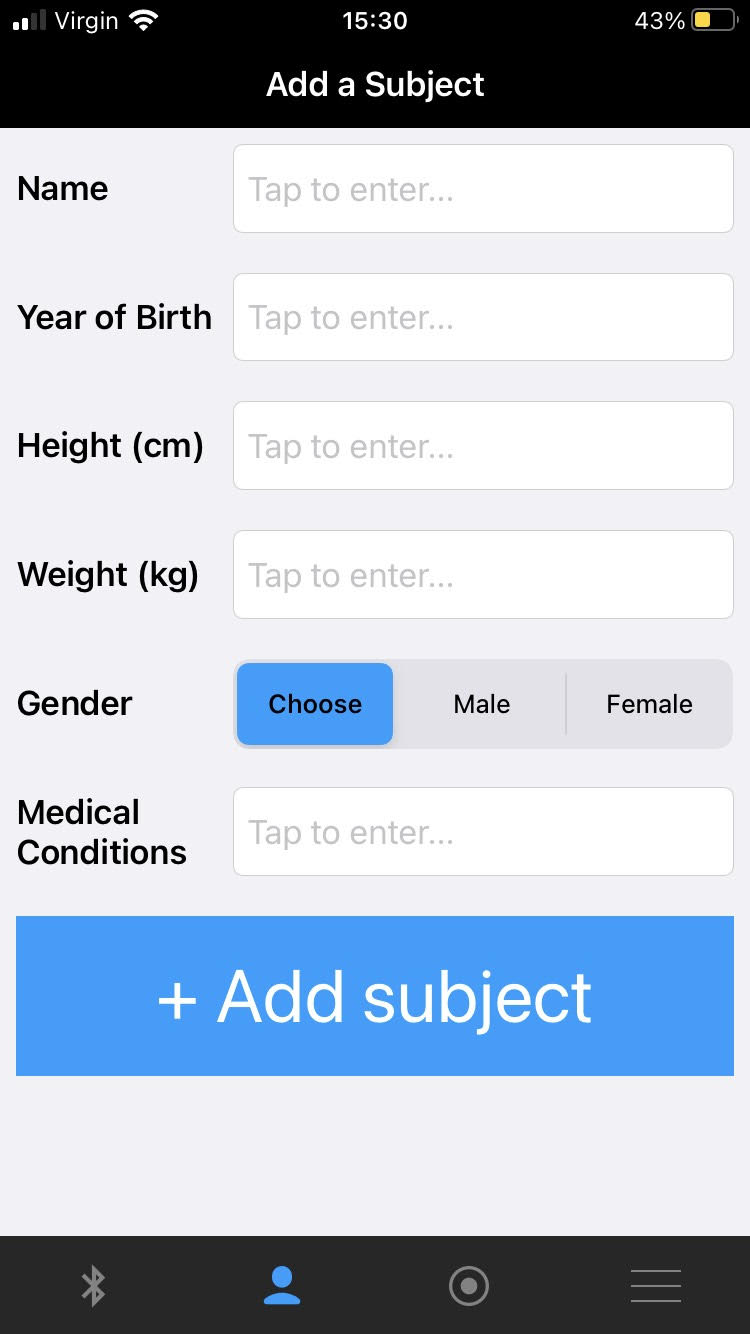The width and height of the screenshot is (750, 1334).
Task: Switch to the subject profile tab
Action: (282, 1285)
